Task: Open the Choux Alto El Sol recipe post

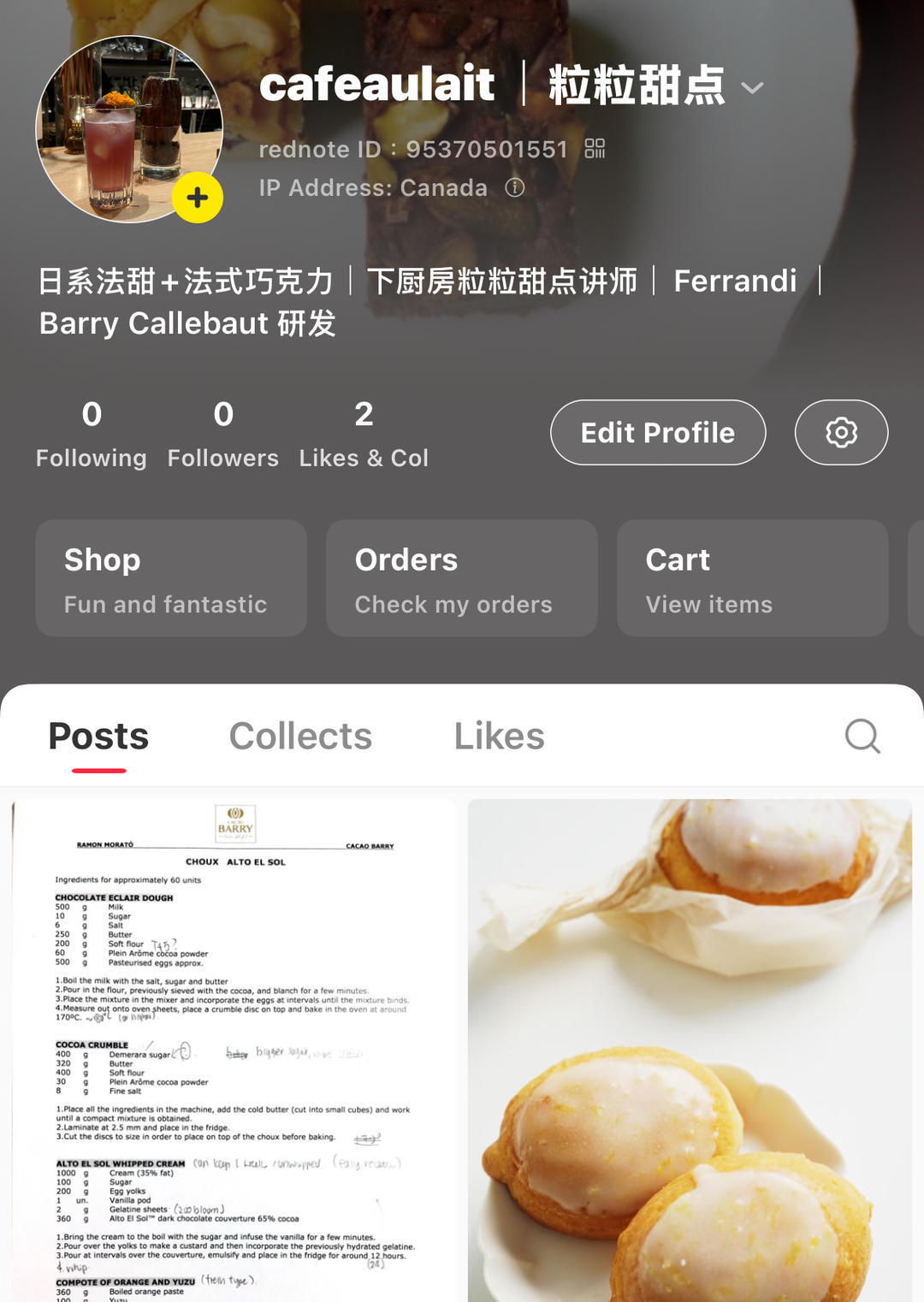Action: pyautogui.click(x=234, y=1050)
